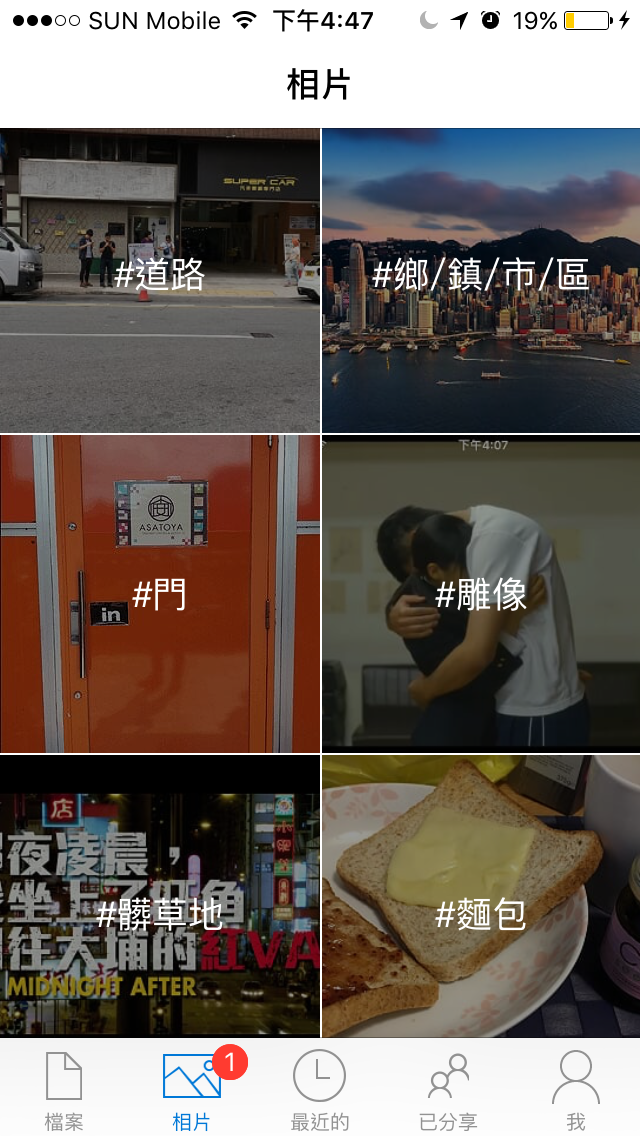This screenshot has height=1136, width=640.
Task: View the #門 photo category
Action: tap(160, 594)
